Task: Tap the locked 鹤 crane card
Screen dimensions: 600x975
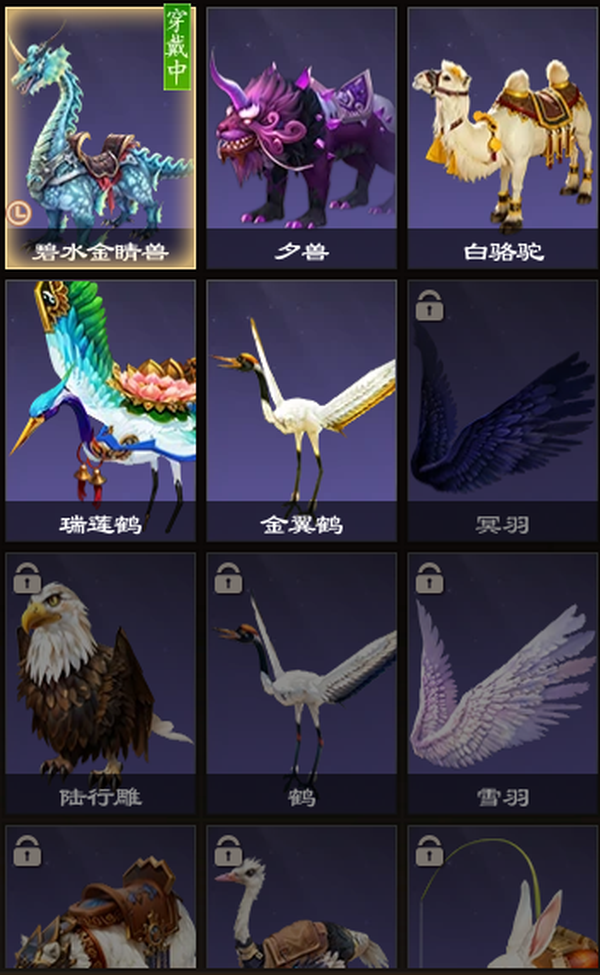Action: pos(302,683)
